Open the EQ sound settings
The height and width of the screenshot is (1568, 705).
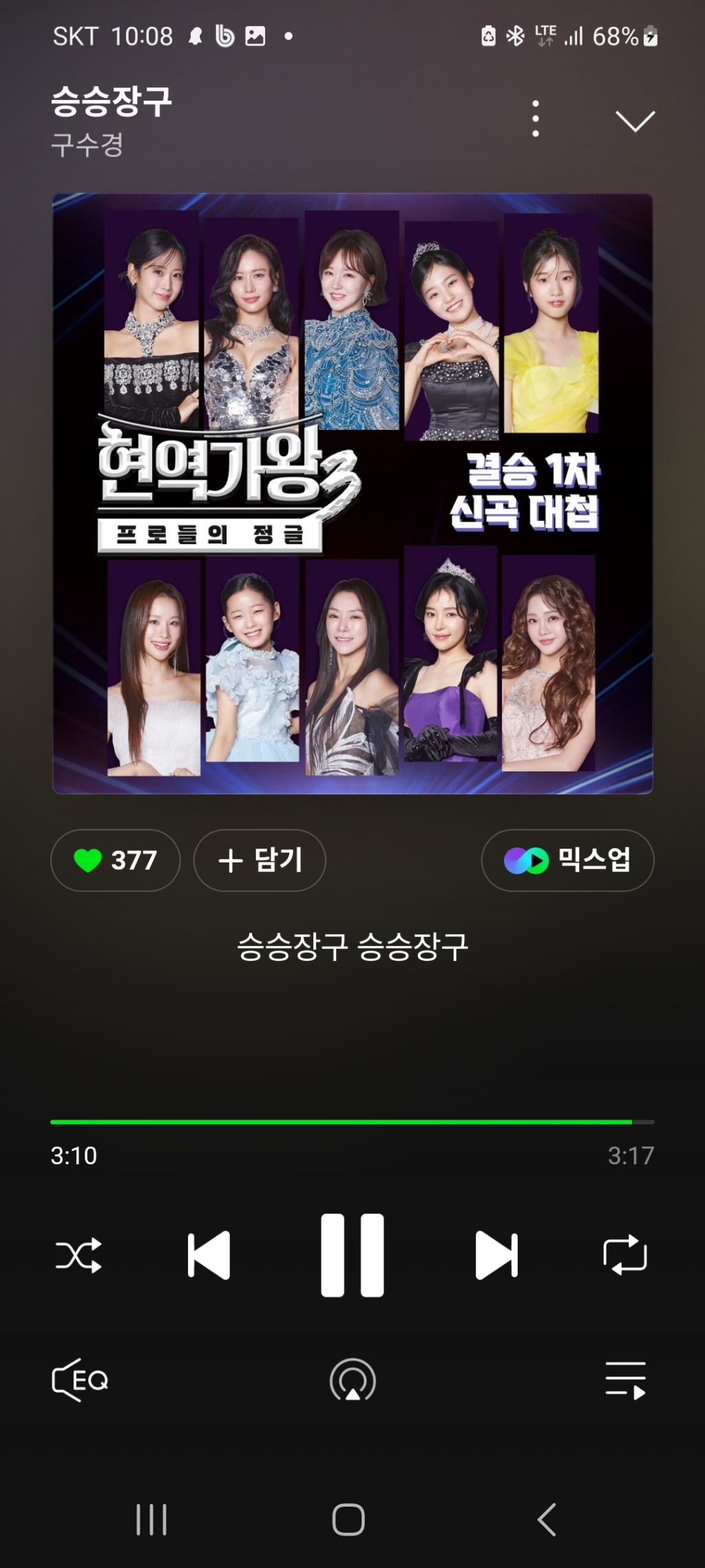click(x=81, y=1380)
